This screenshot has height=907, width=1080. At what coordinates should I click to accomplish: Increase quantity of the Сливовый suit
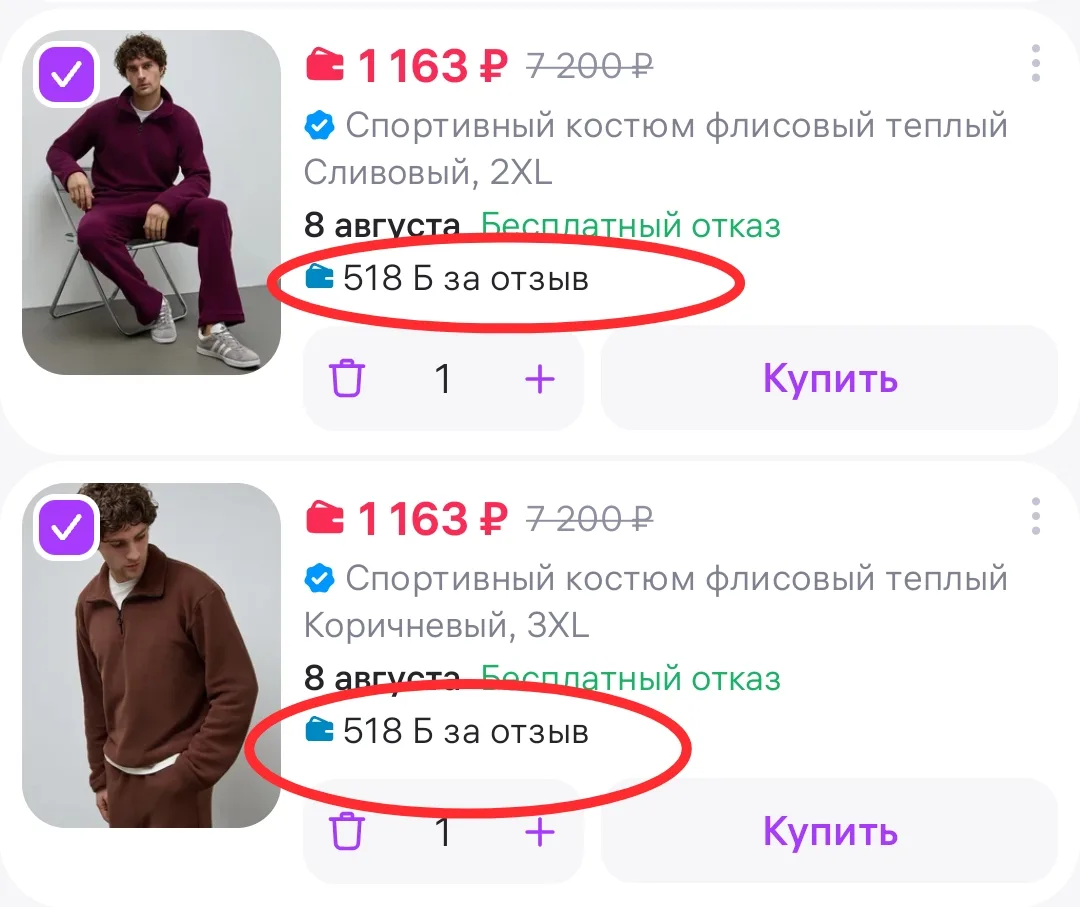[x=540, y=379]
